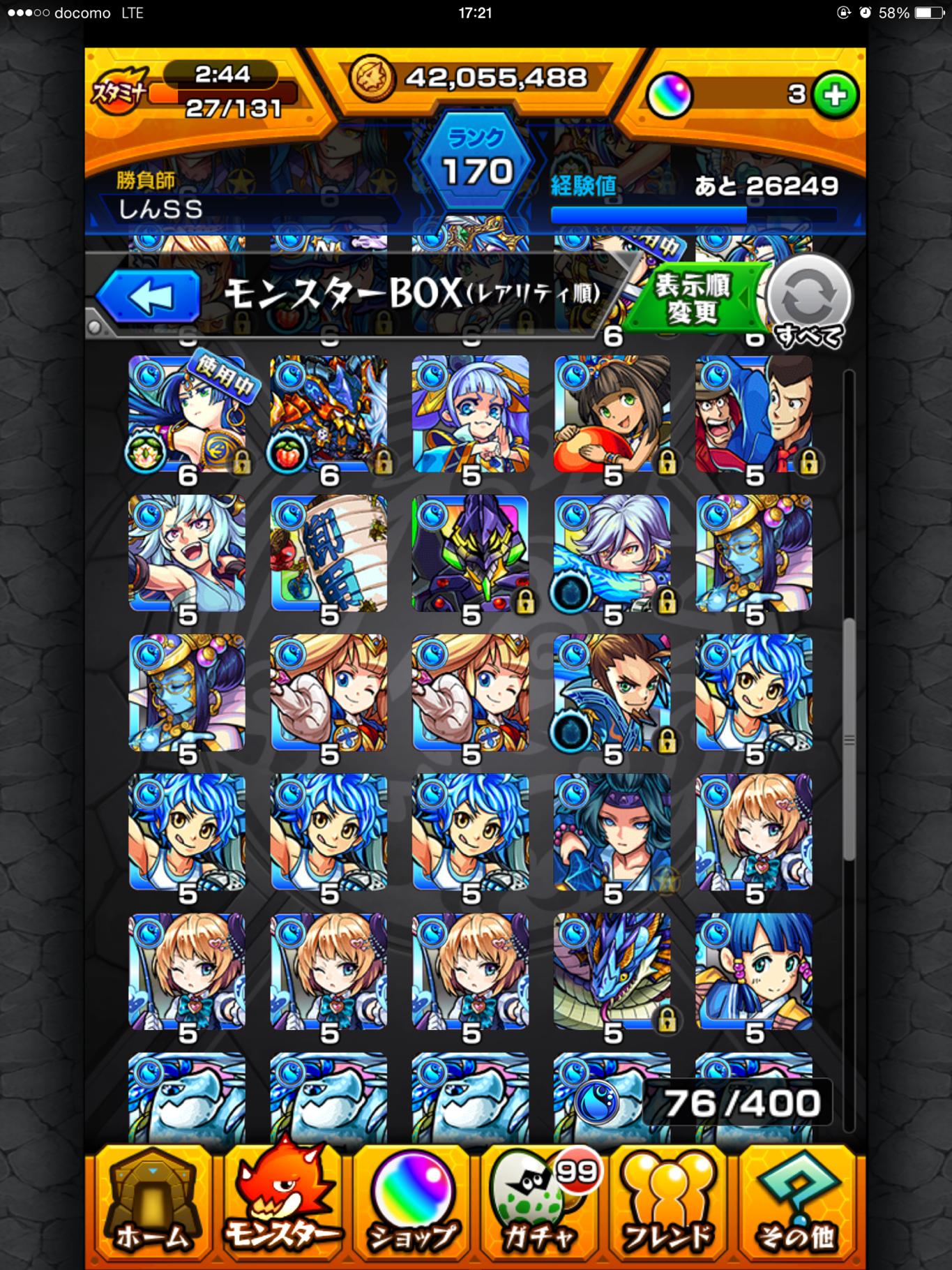Screen dimensions: 952x1270
Task: Select the girl holding a red ball
Action: (612, 416)
